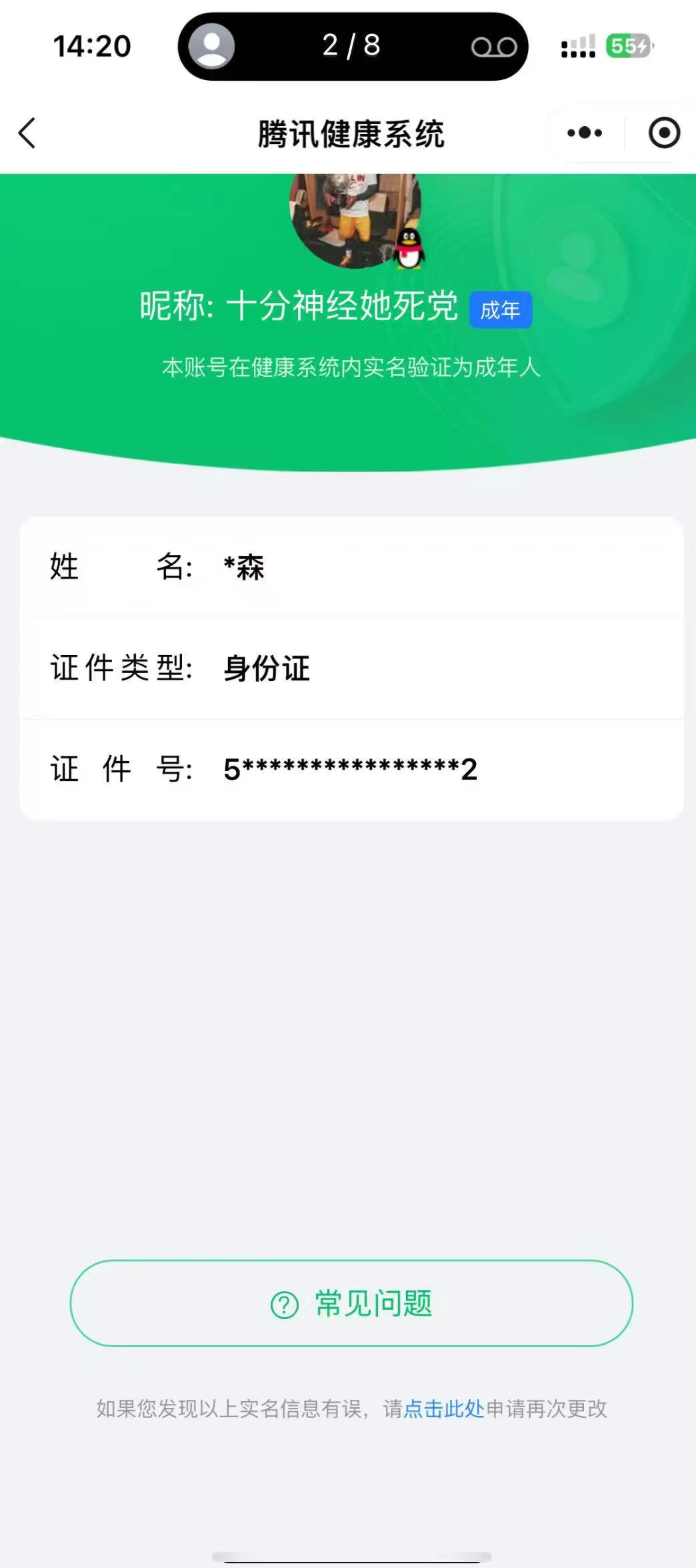Tap 点击此处 link to change real-name info
The width and height of the screenshot is (696, 1568).
(x=444, y=1409)
